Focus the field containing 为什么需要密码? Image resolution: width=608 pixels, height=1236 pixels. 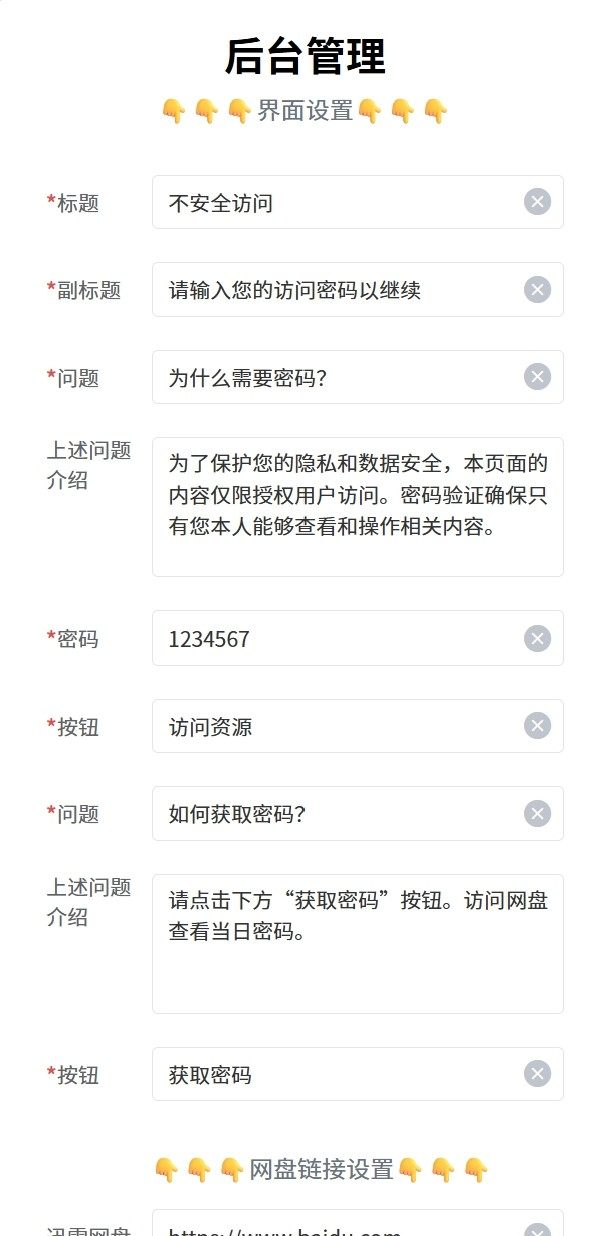click(x=340, y=377)
